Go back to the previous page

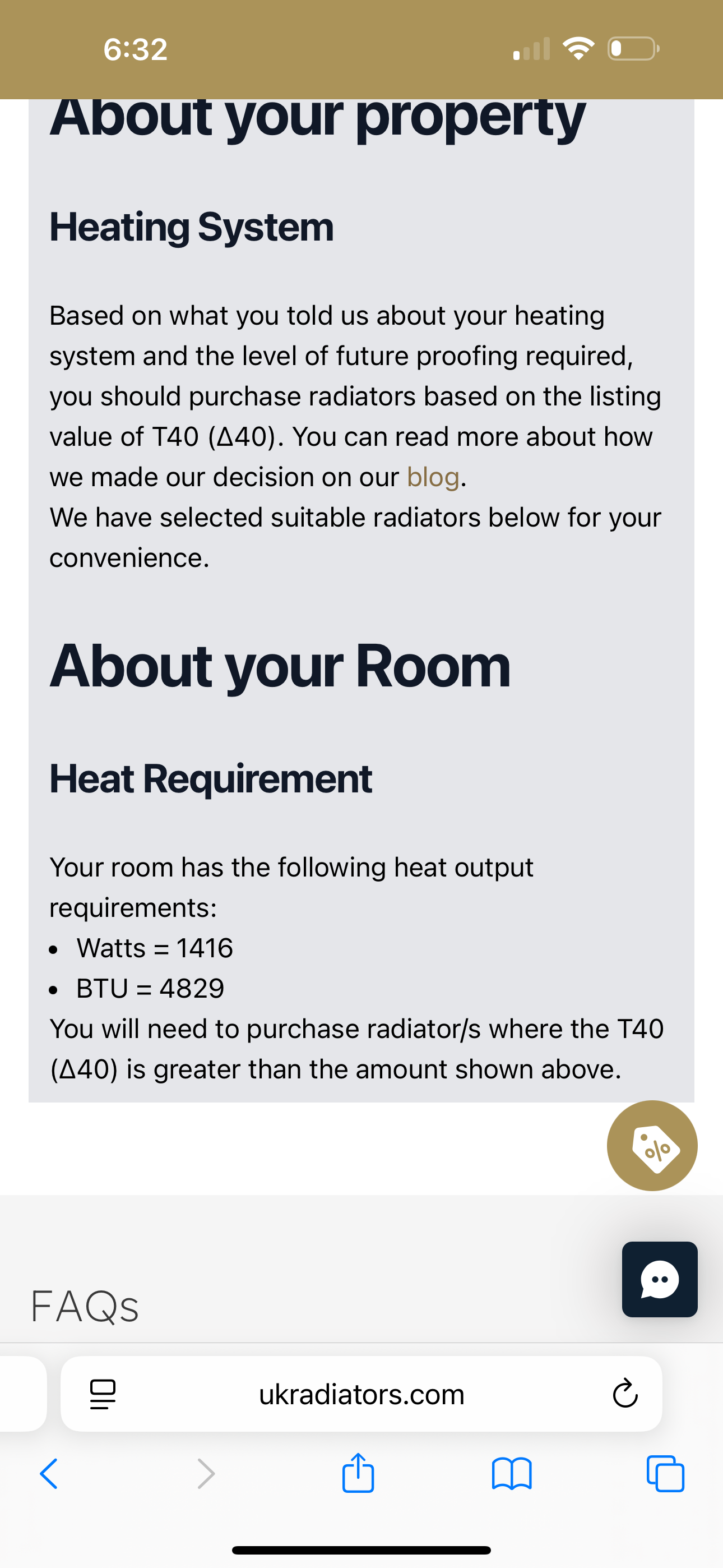pos(49,1474)
